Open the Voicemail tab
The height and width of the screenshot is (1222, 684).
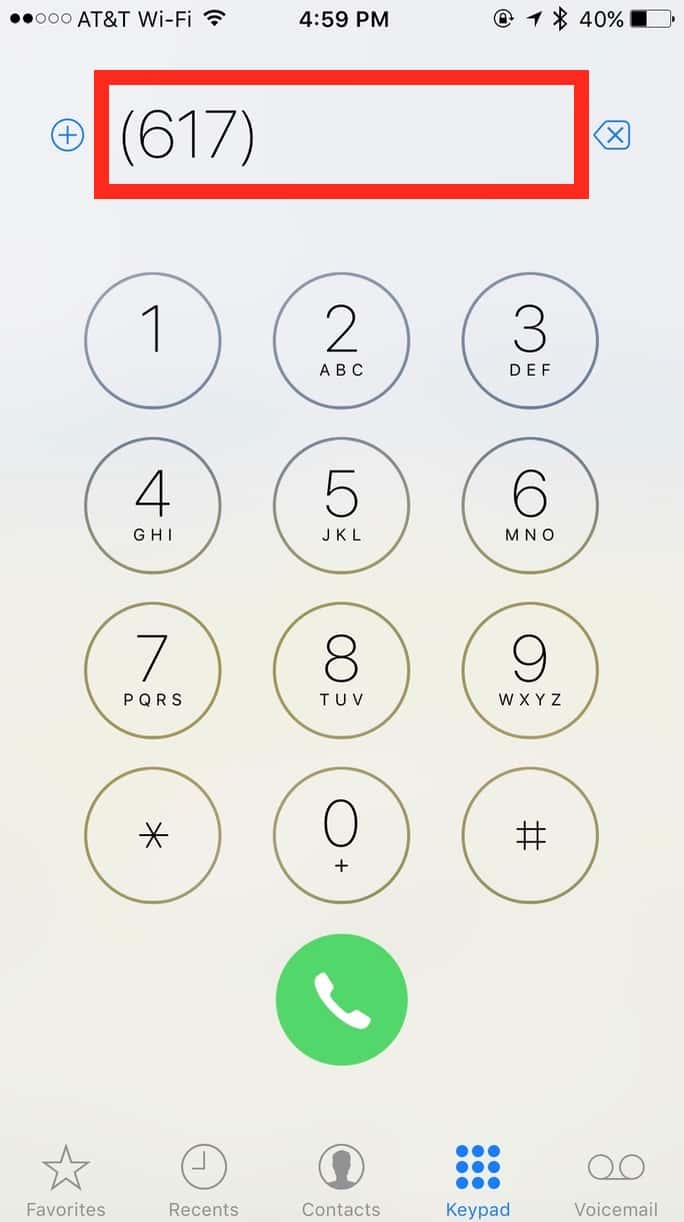click(616, 1180)
